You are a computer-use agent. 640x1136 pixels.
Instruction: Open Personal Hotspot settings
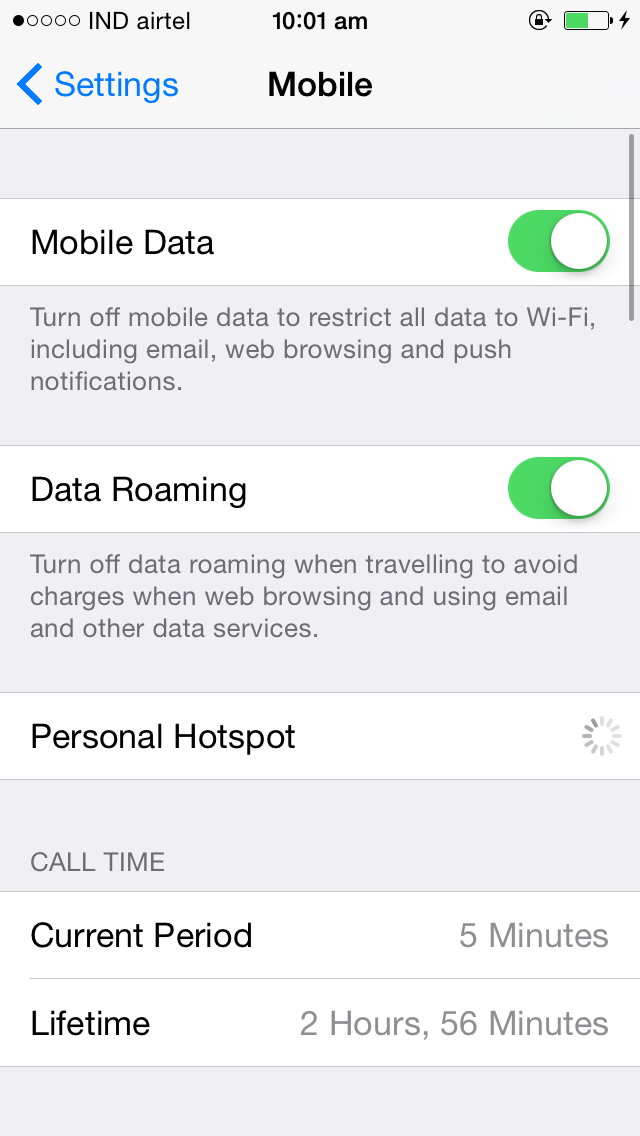(x=320, y=736)
